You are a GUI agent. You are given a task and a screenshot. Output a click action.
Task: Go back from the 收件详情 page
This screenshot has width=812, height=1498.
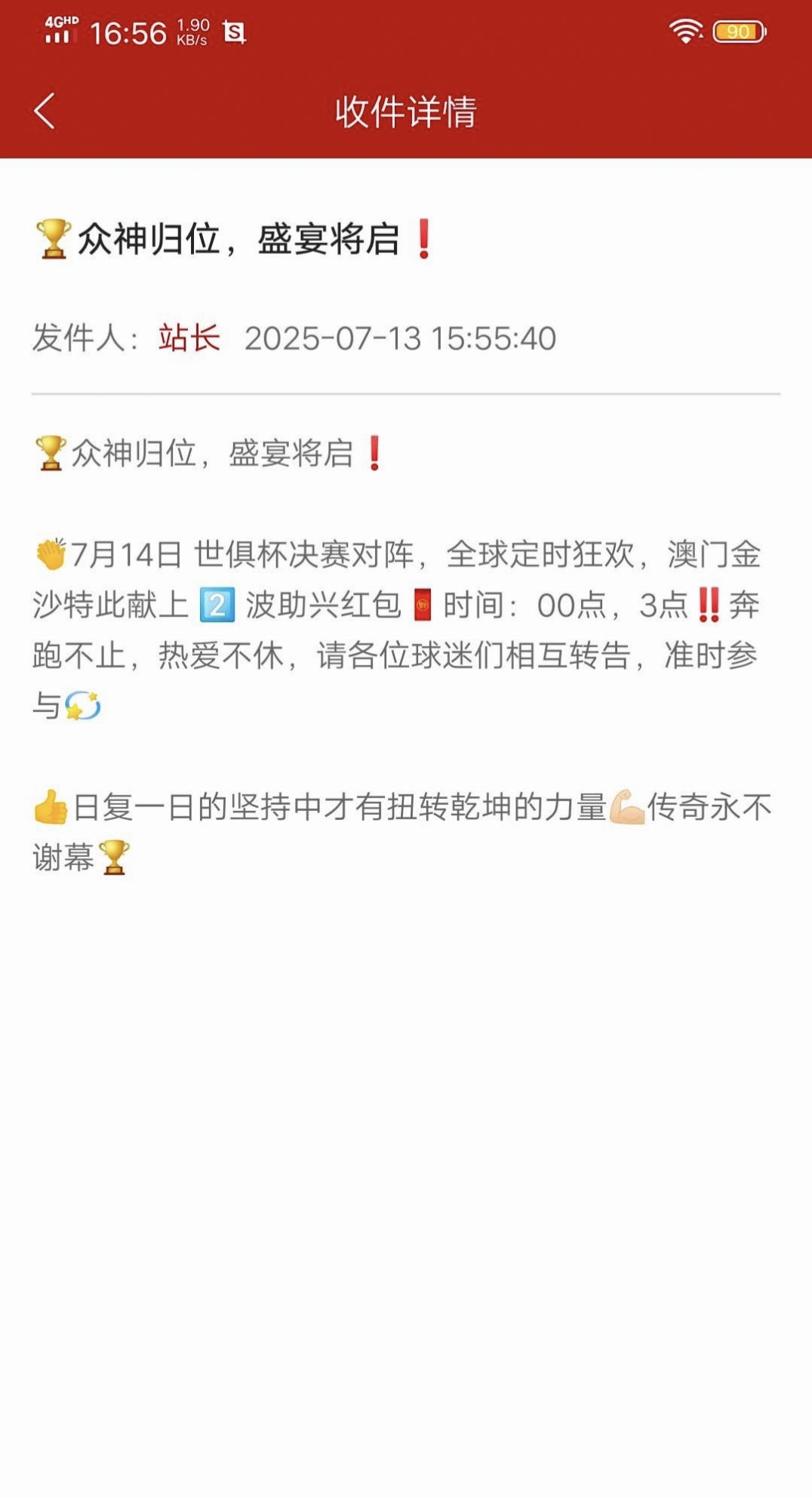click(x=45, y=111)
